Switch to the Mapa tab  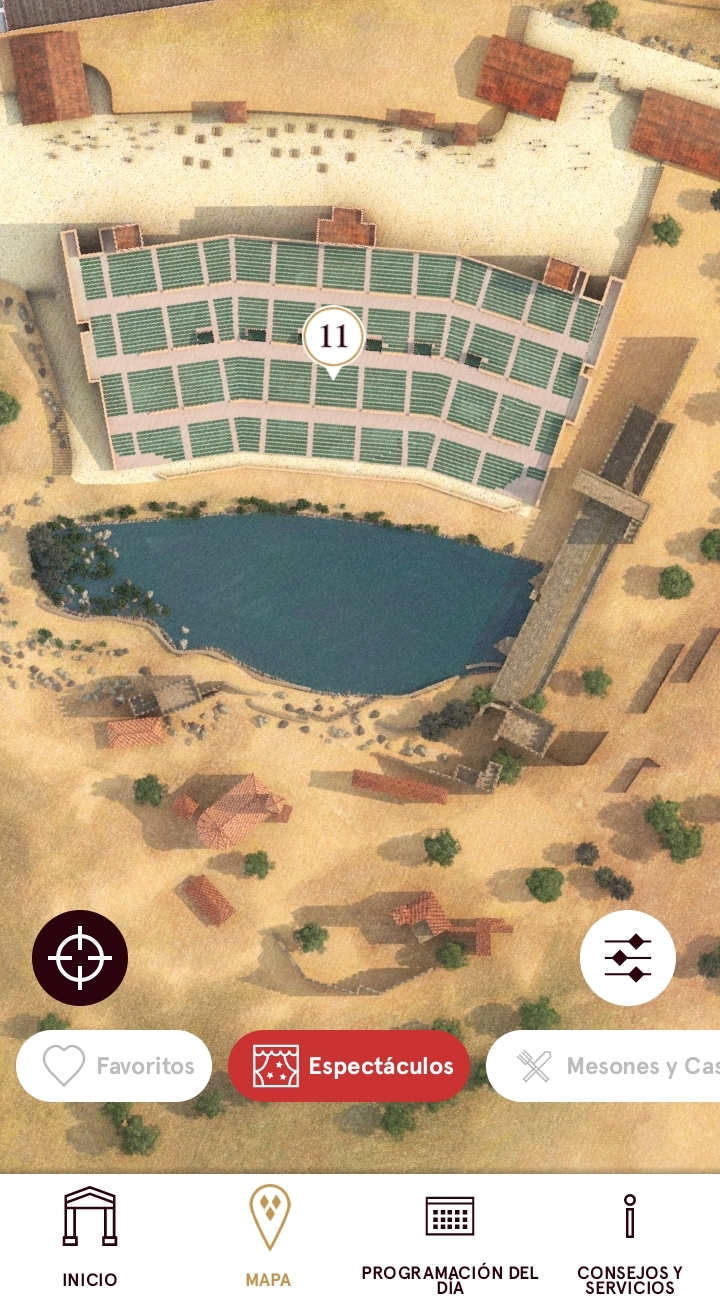[268, 1238]
